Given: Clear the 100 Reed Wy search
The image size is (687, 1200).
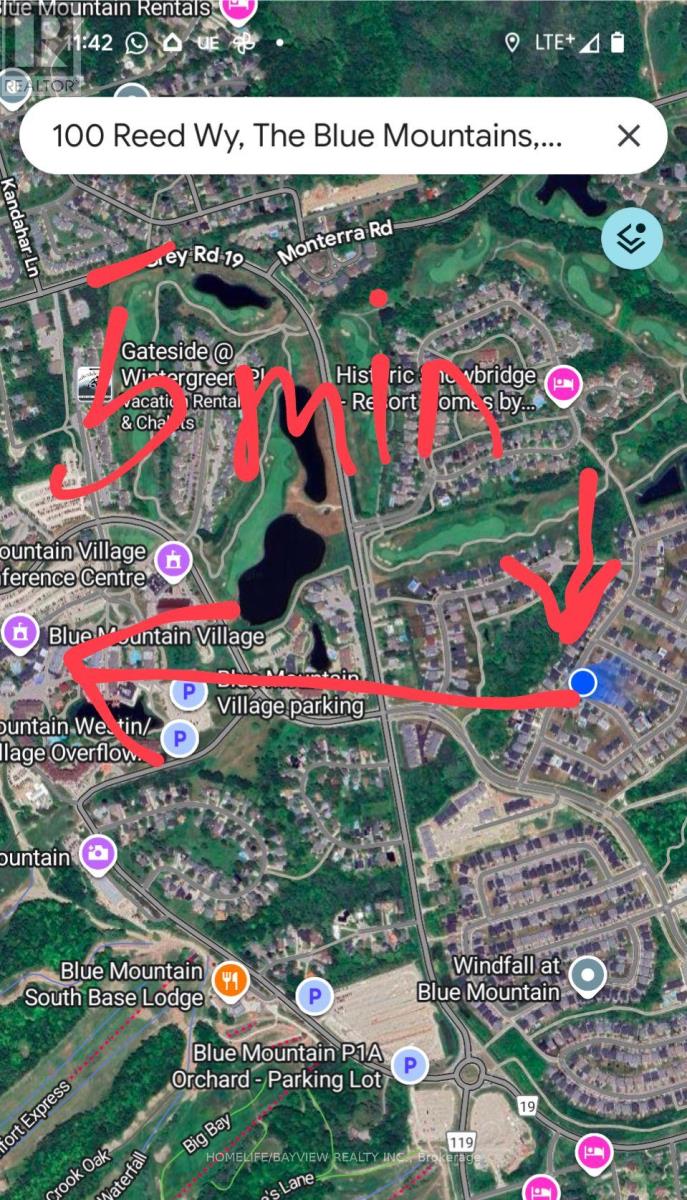Looking at the screenshot, I should (x=628, y=136).
